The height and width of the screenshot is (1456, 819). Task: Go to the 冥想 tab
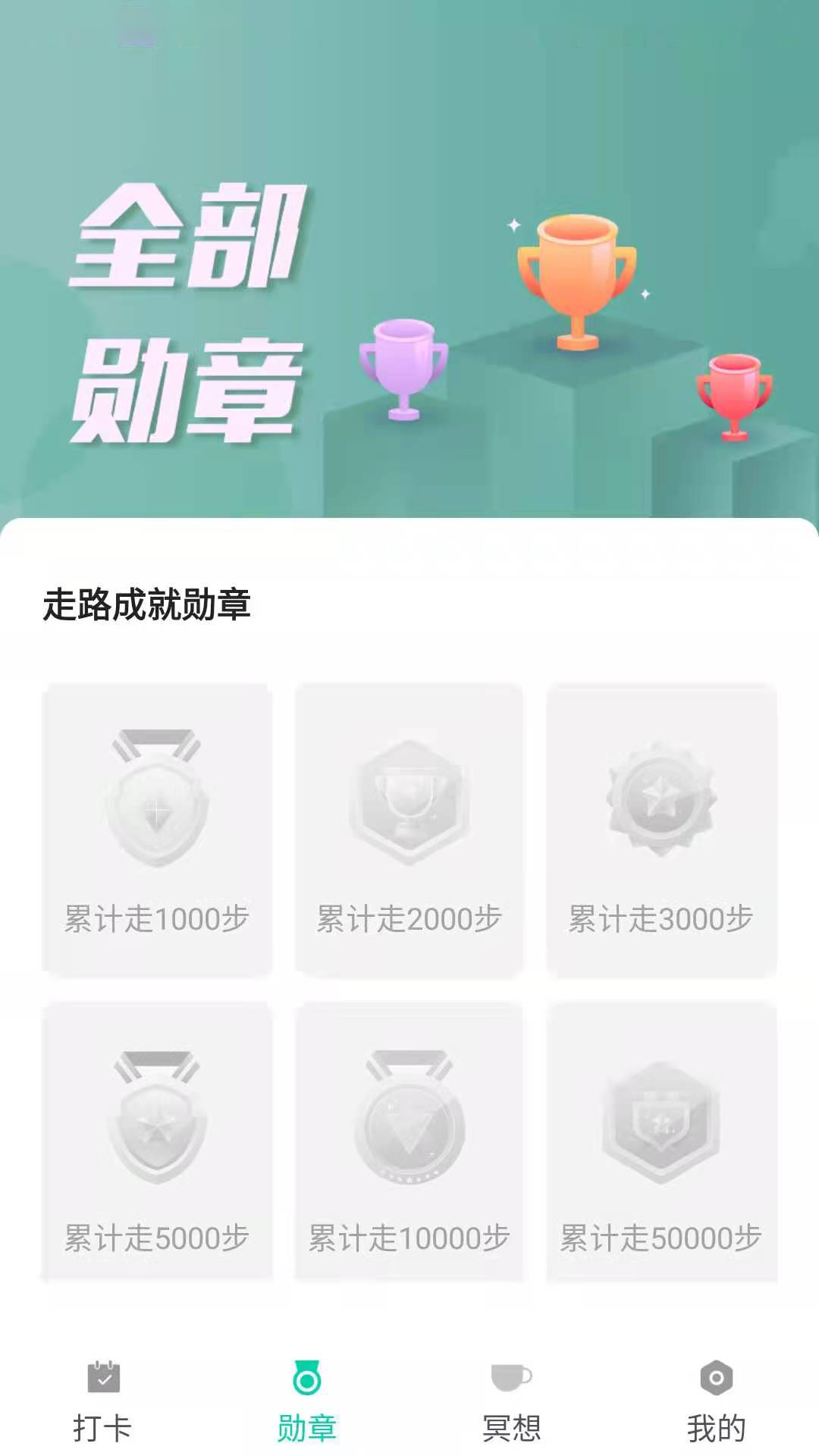point(512,1401)
